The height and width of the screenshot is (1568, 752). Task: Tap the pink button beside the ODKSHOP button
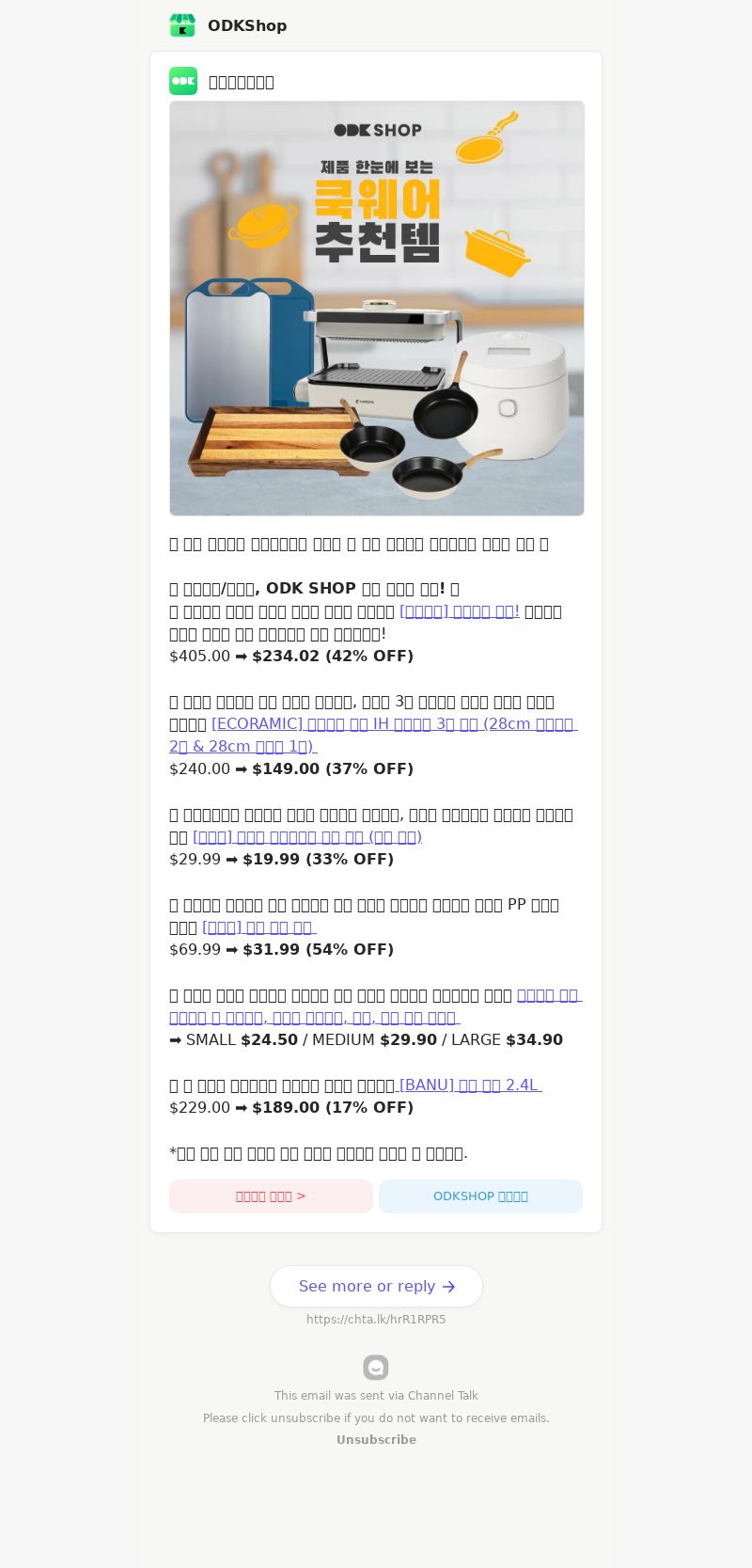(x=271, y=1196)
